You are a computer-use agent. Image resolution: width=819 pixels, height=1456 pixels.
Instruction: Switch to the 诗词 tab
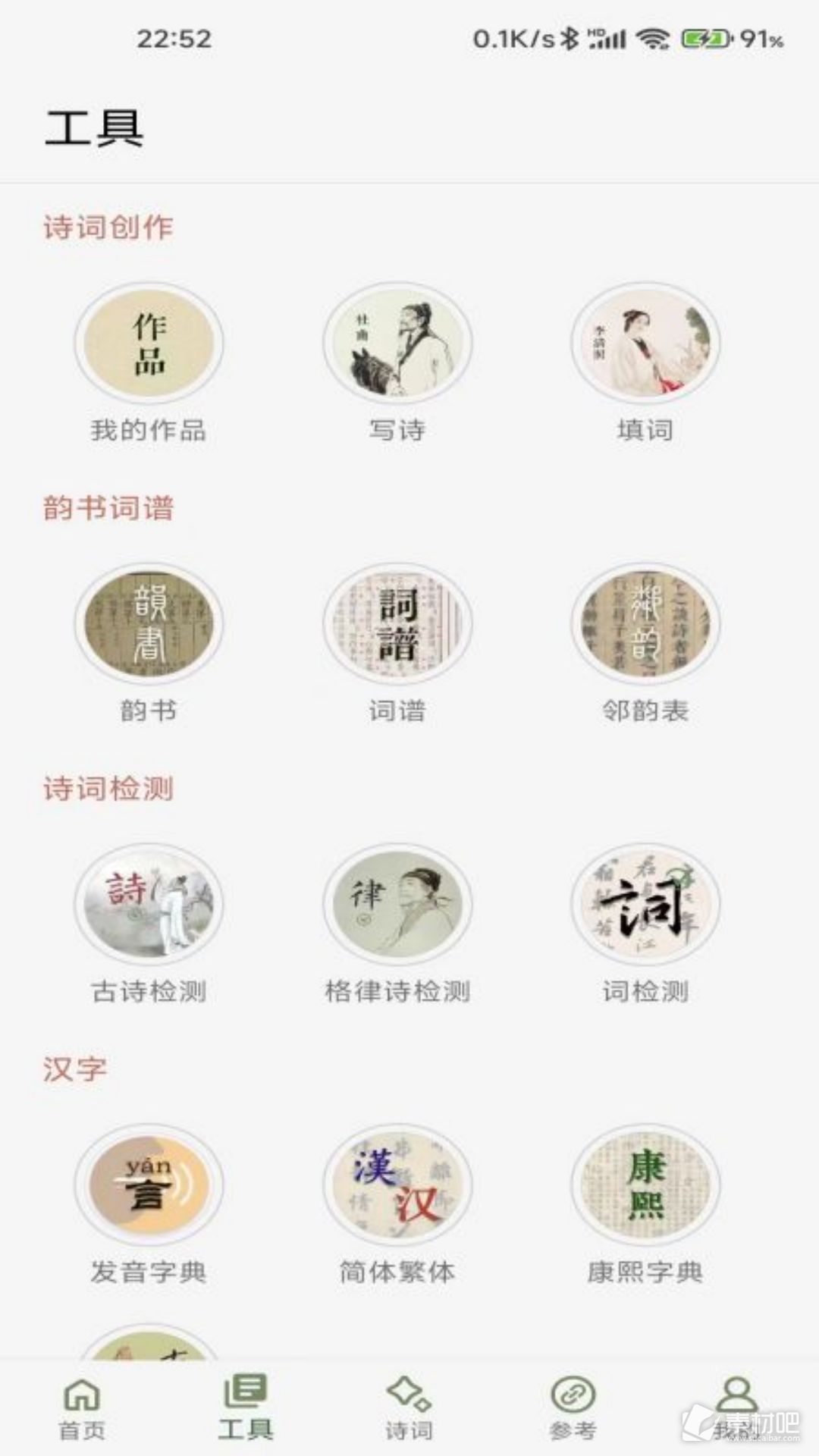point(409,1408)
